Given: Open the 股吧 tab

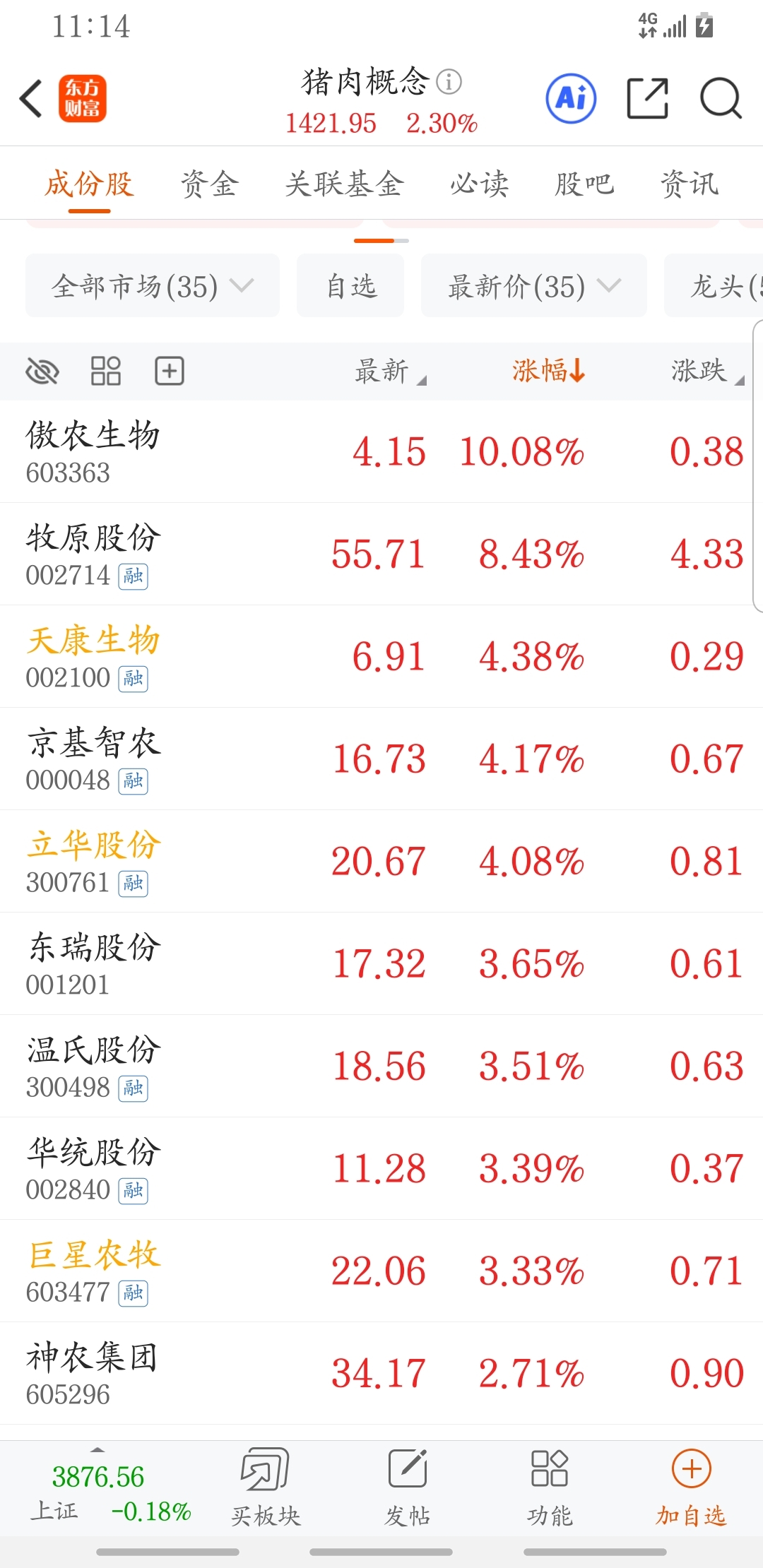Looking at the screenshot, I should click(584, 184).
